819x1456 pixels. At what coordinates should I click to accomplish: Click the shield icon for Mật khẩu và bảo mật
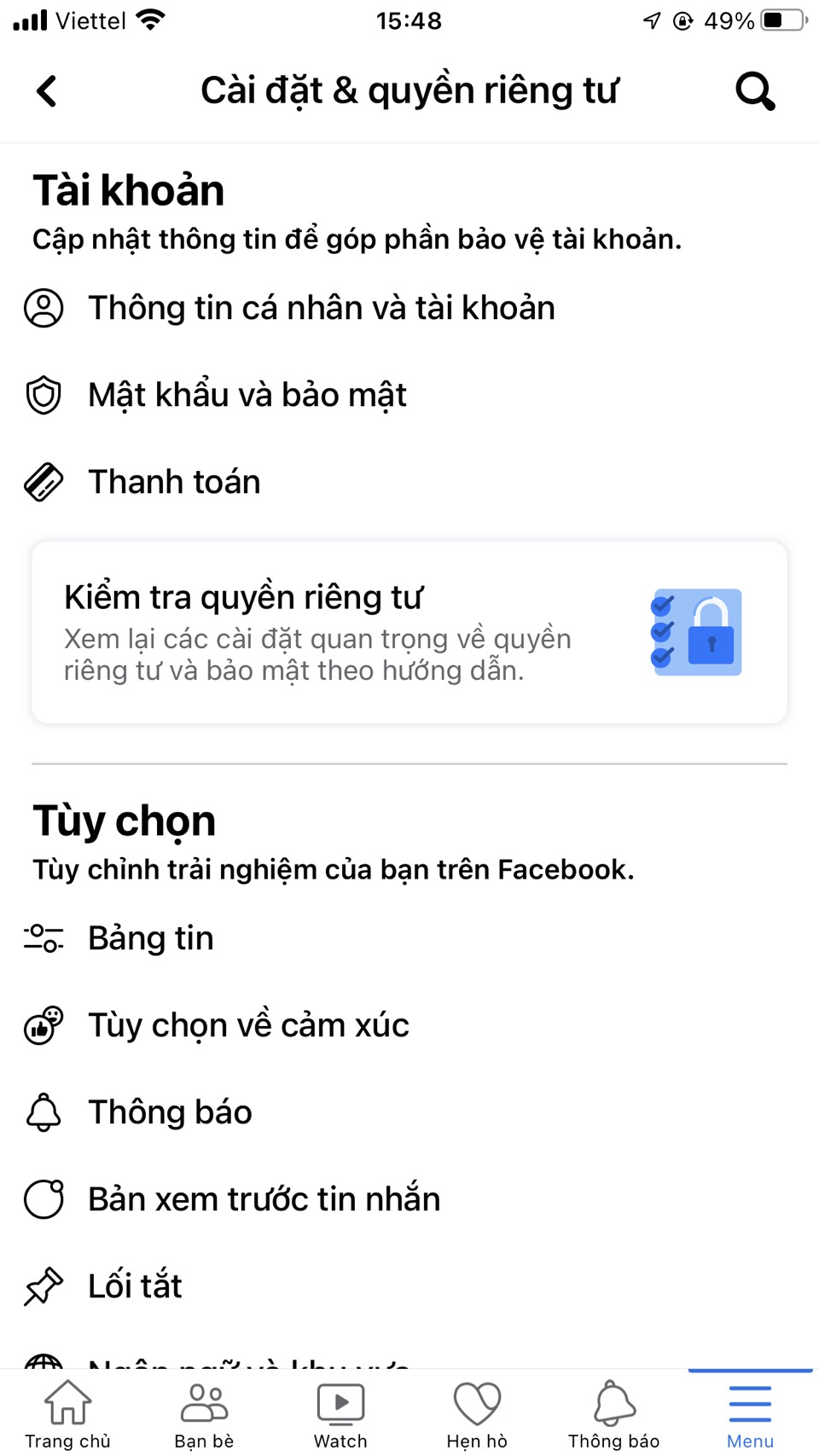[x=44, y=394]
